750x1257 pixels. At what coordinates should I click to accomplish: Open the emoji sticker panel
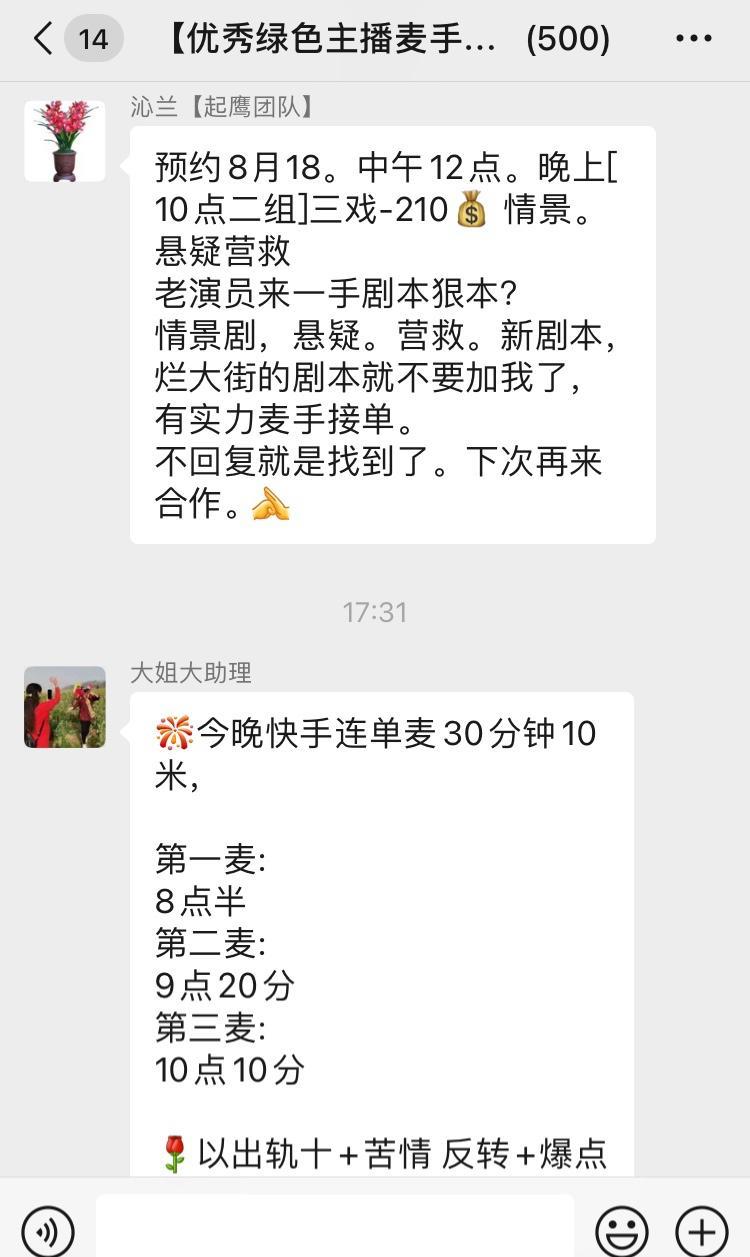pos(621,1229)
